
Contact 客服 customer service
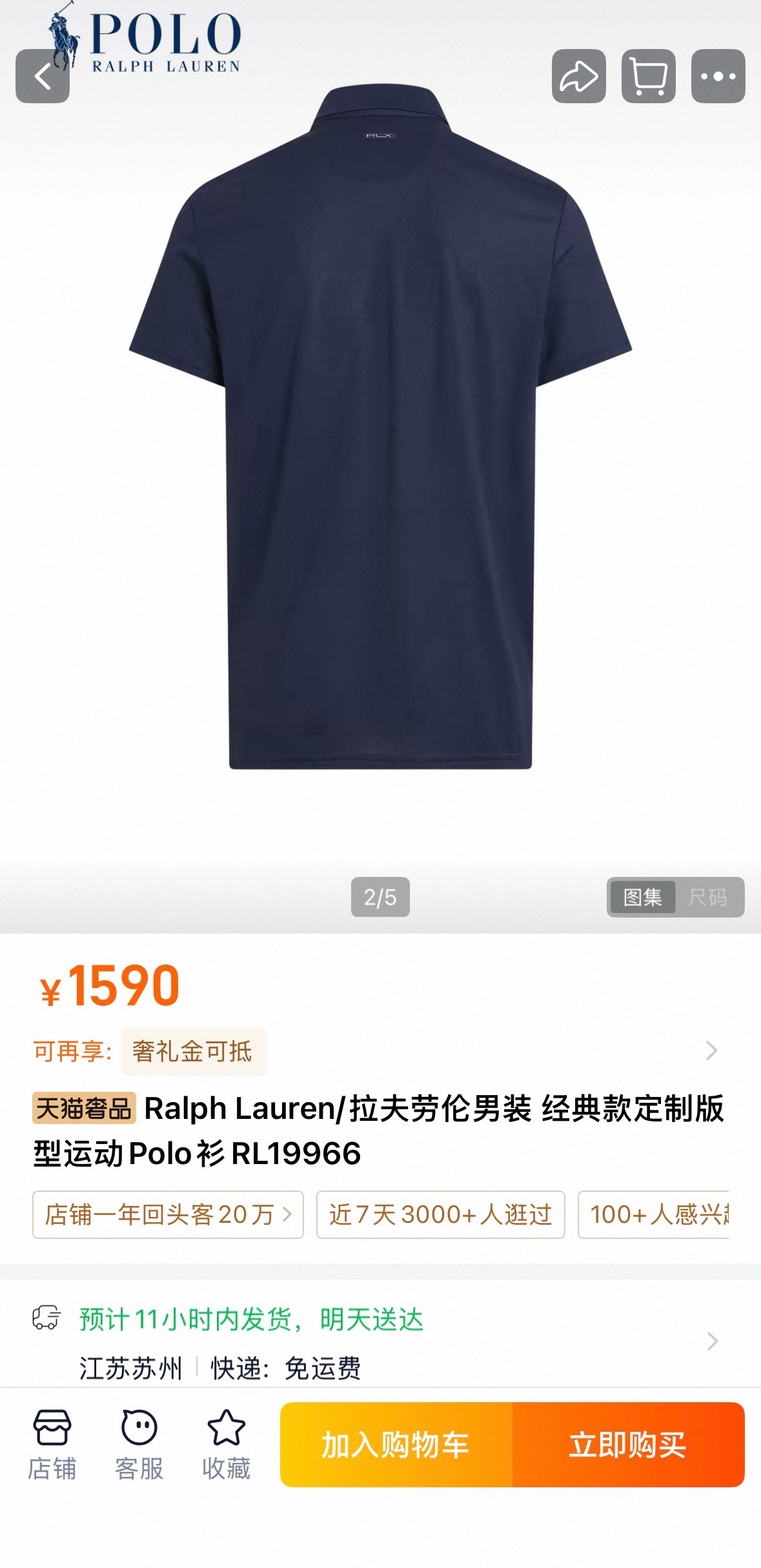[x=139, y=1444]
